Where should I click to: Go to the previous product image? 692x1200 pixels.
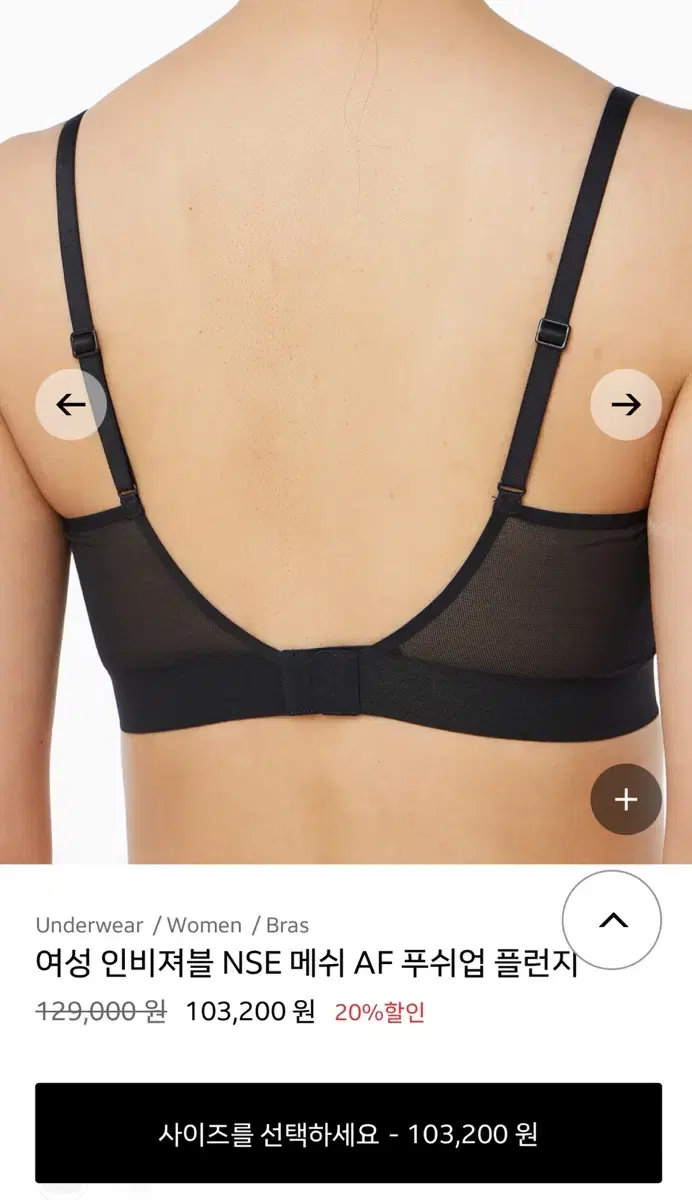coord(71,405)
